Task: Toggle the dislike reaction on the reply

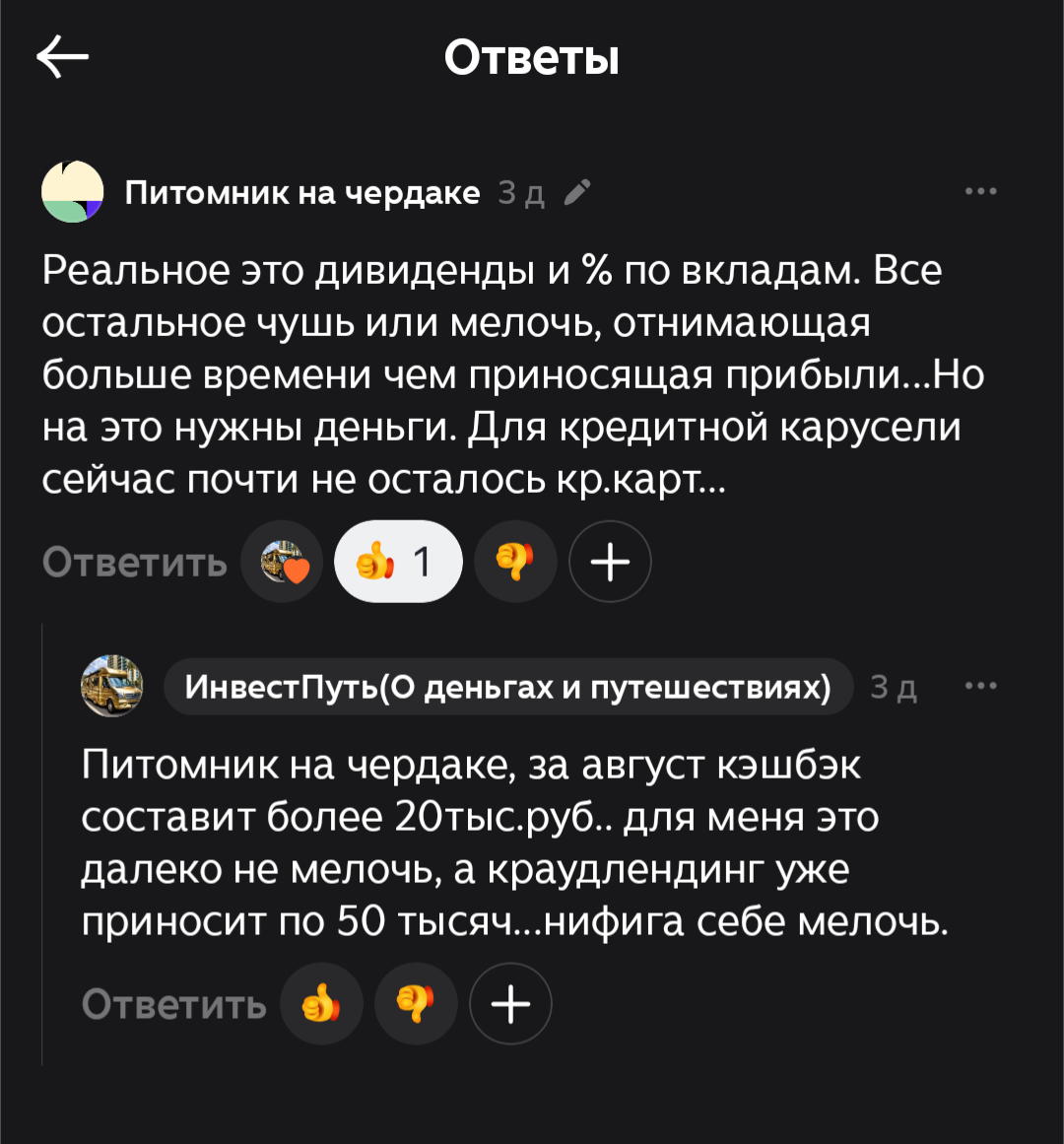Action: coord(416,1003)
